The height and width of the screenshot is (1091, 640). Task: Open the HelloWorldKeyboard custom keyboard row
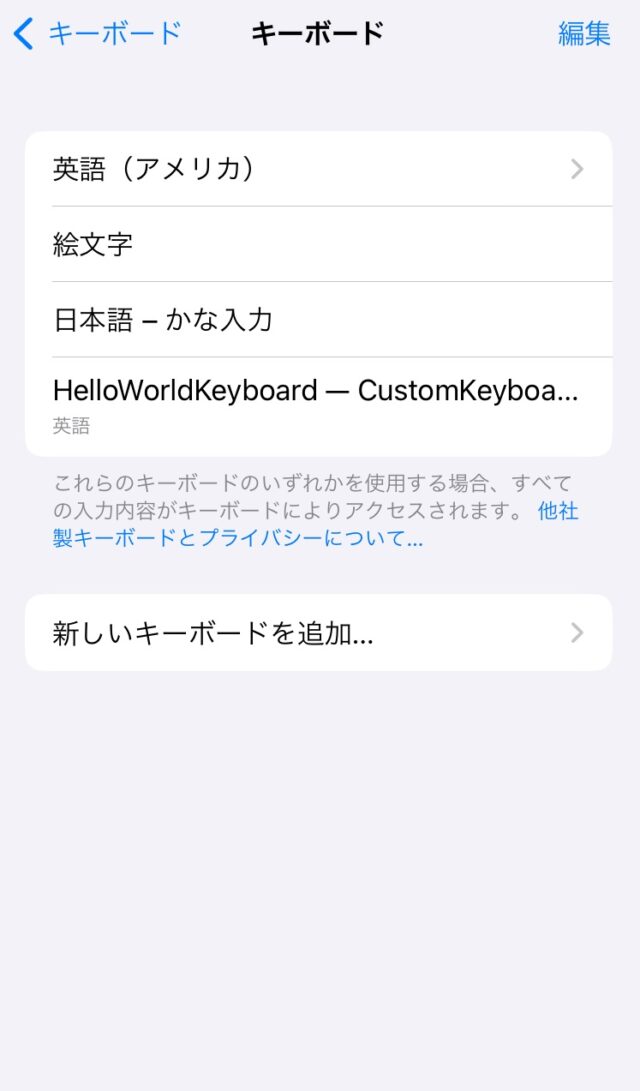click(319, 406)
